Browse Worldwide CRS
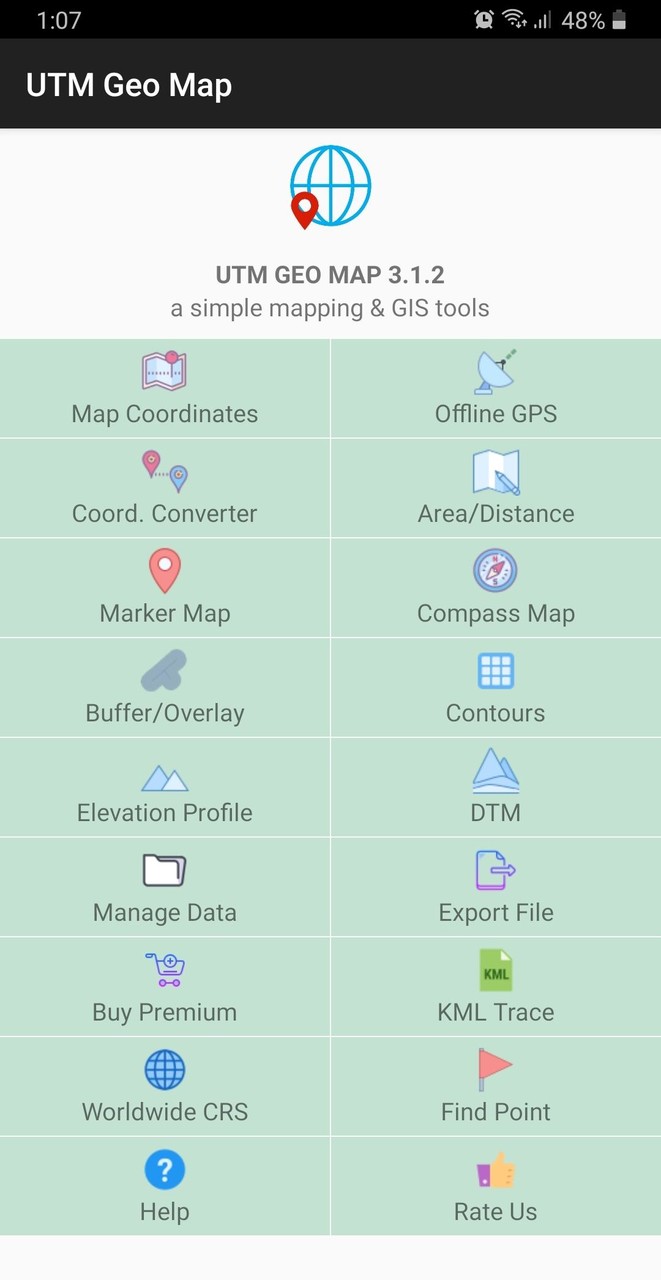The image size is (661, 1280). [x=165, y=1086]
